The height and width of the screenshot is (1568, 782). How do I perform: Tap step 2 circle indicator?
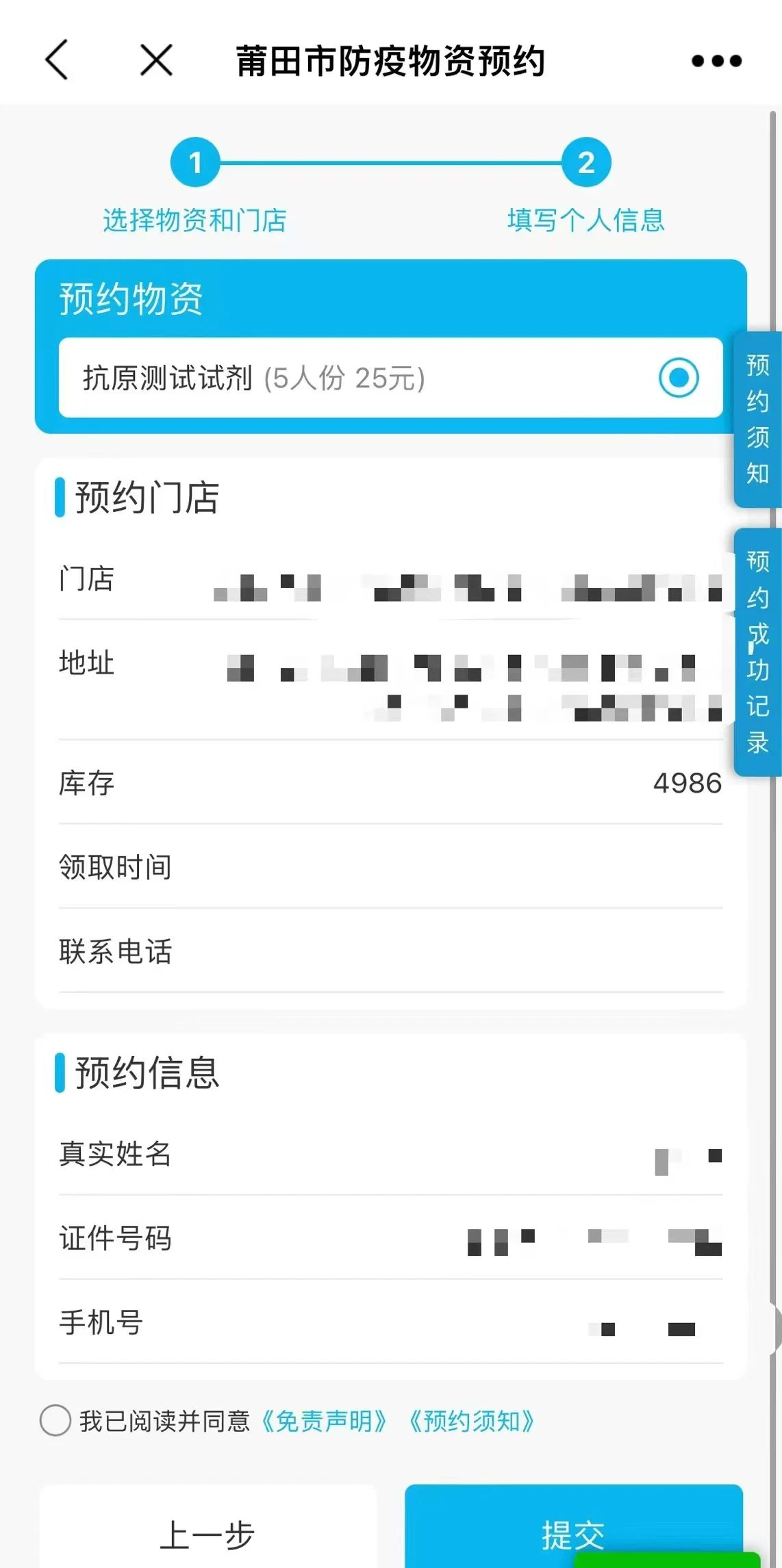(585, 163)
